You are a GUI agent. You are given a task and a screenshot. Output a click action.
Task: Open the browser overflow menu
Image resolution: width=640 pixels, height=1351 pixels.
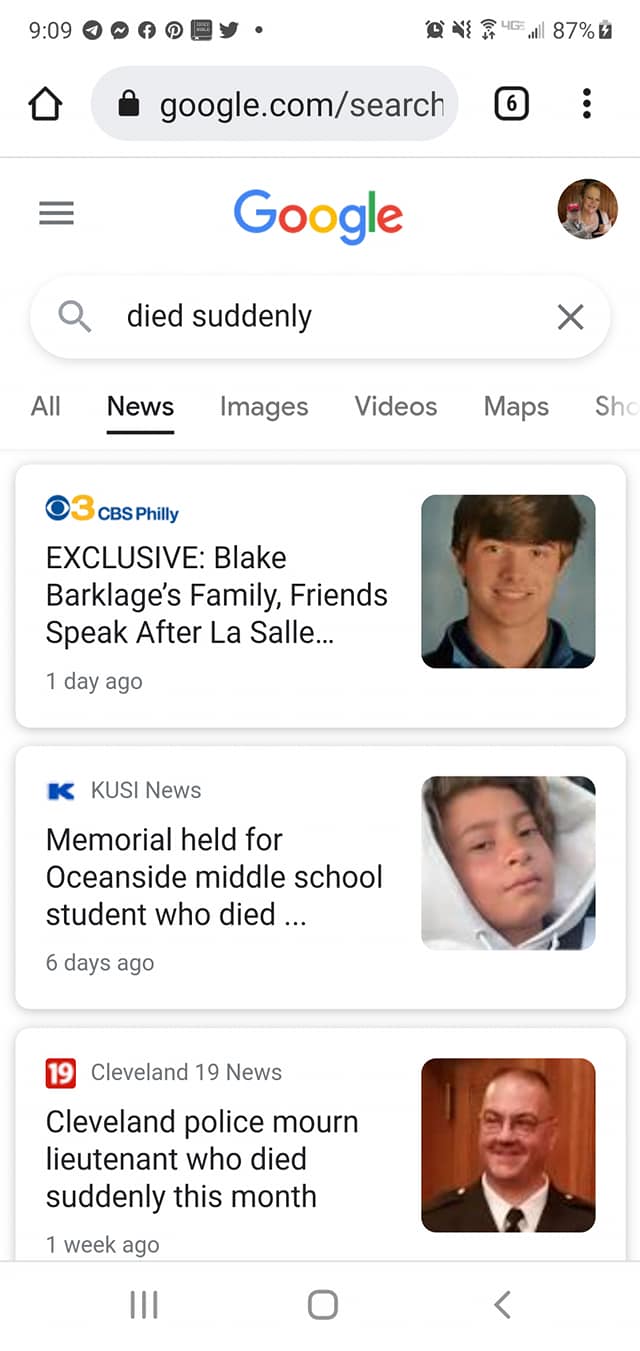tap(587, 104)
